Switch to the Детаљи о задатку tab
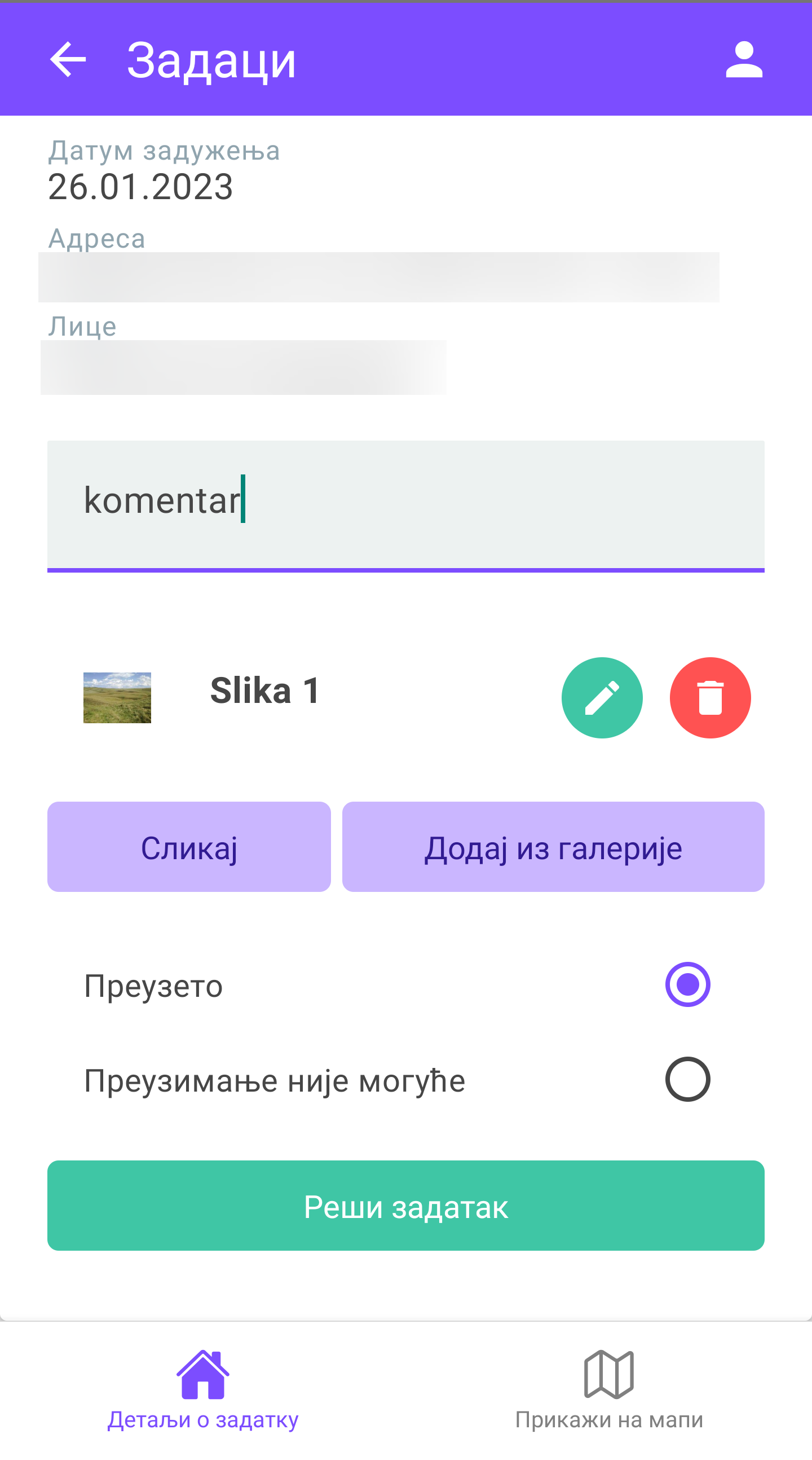 click(203, 1389)
